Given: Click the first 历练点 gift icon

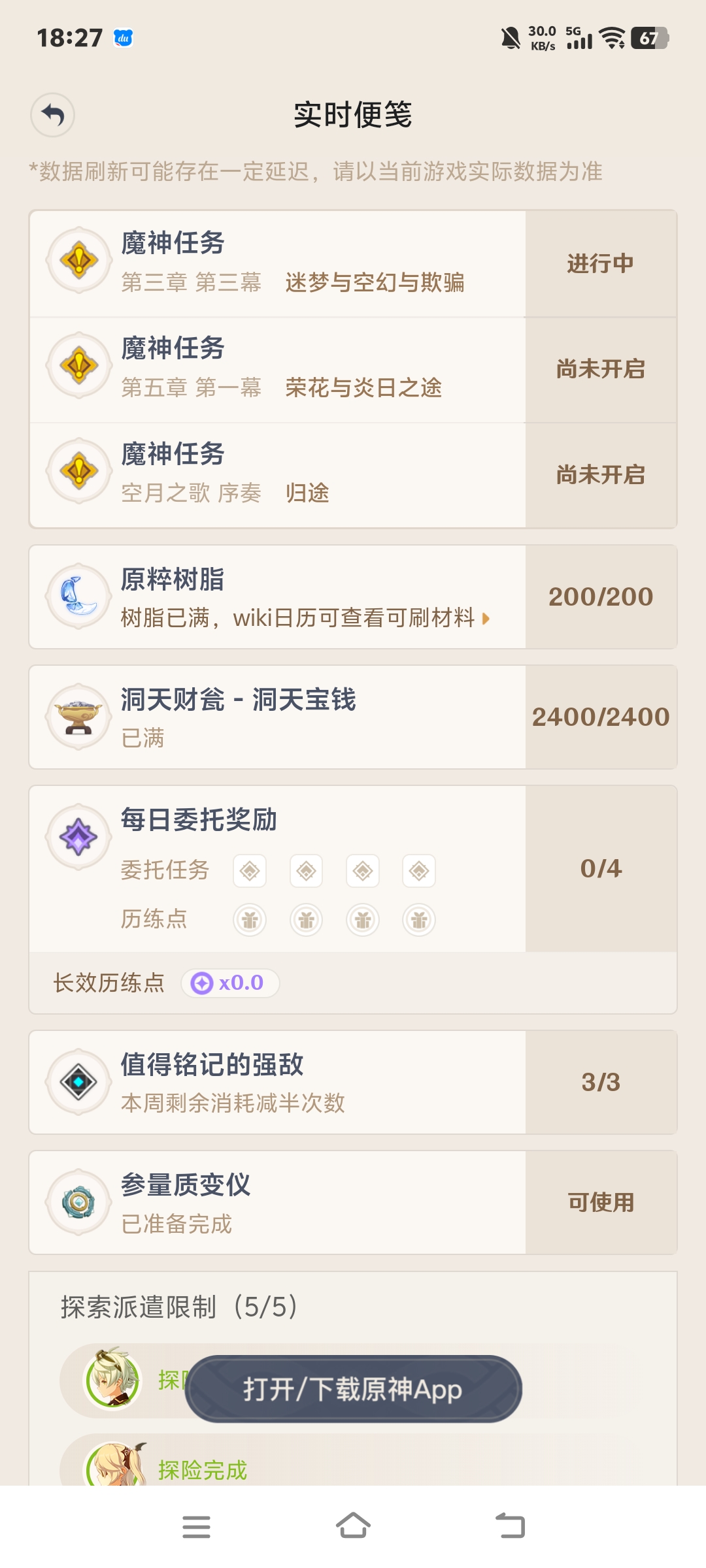Looking at the screenshot, I should point(249,919).
